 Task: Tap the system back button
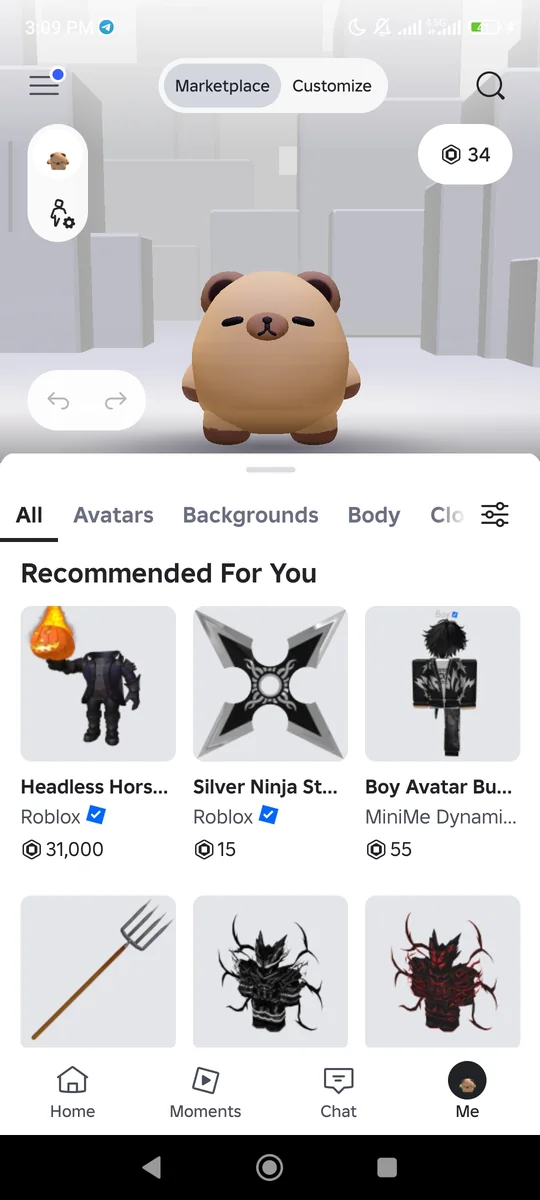coord(152,1167)
